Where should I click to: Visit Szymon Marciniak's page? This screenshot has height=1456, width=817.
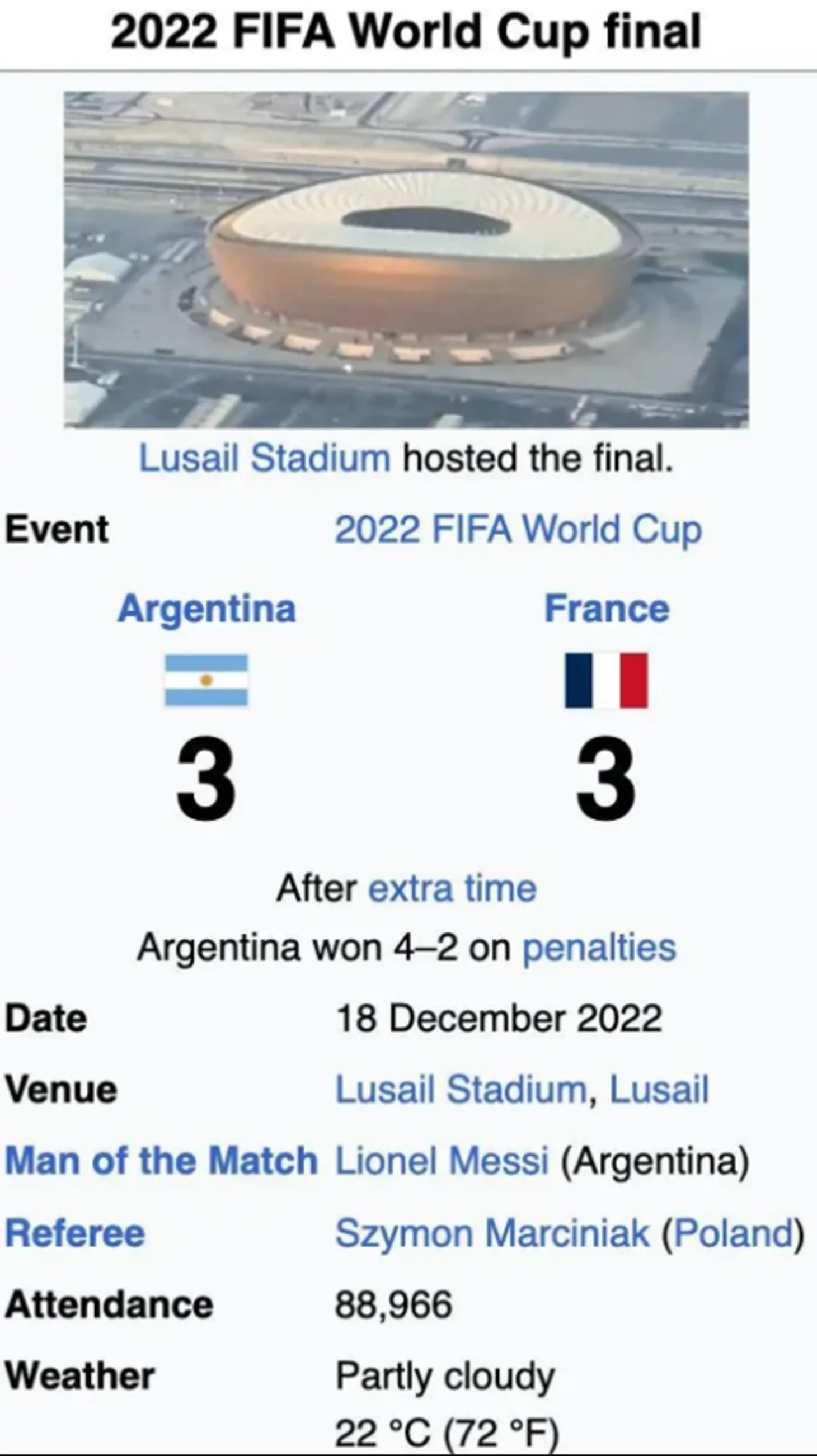(x=492, y=1233)
